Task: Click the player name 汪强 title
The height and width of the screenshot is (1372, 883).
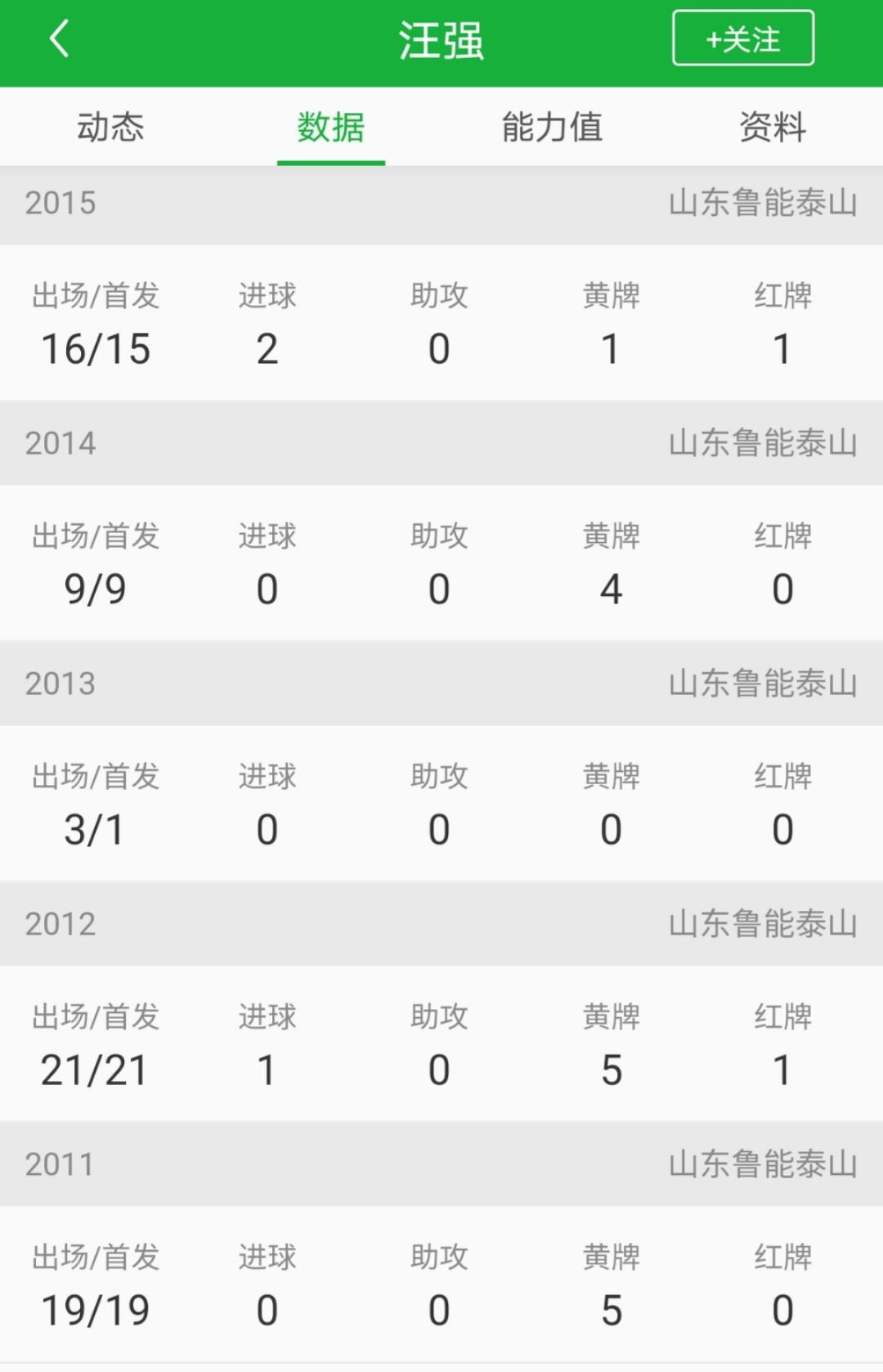Action: (x=441, y=39)
